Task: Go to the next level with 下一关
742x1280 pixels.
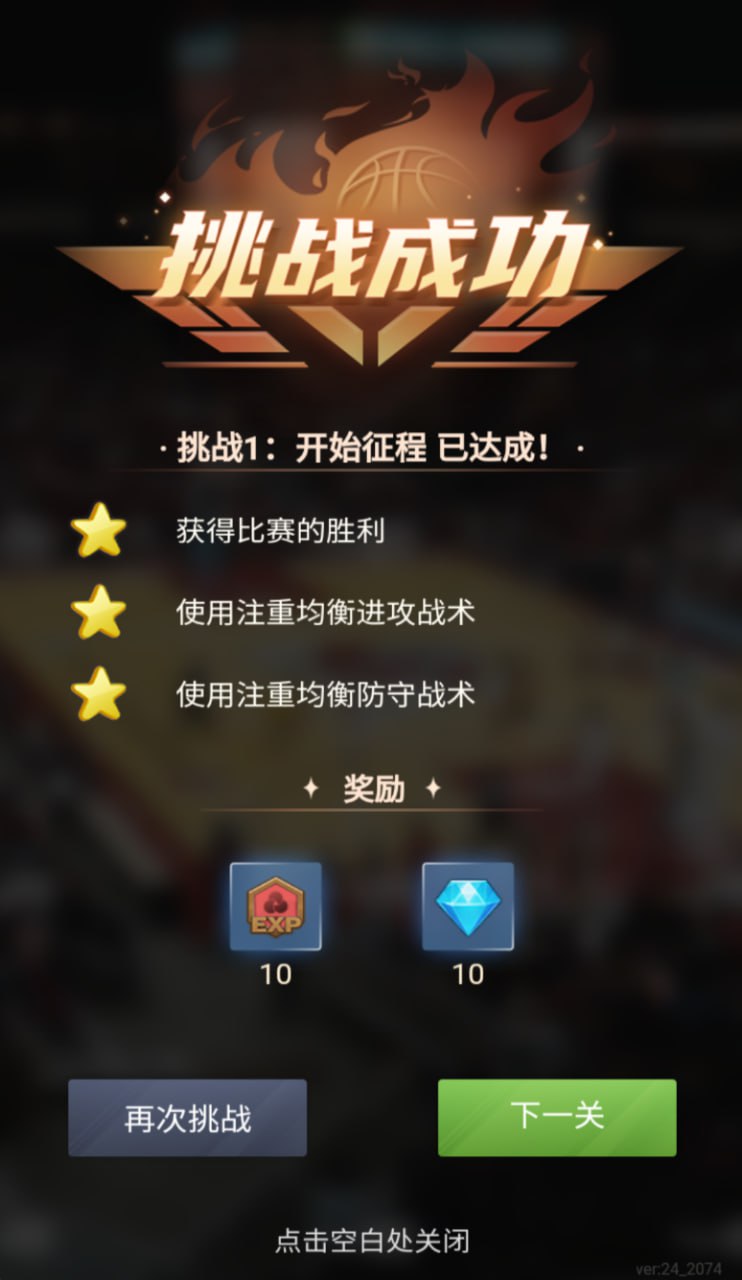Action: 557,1117
